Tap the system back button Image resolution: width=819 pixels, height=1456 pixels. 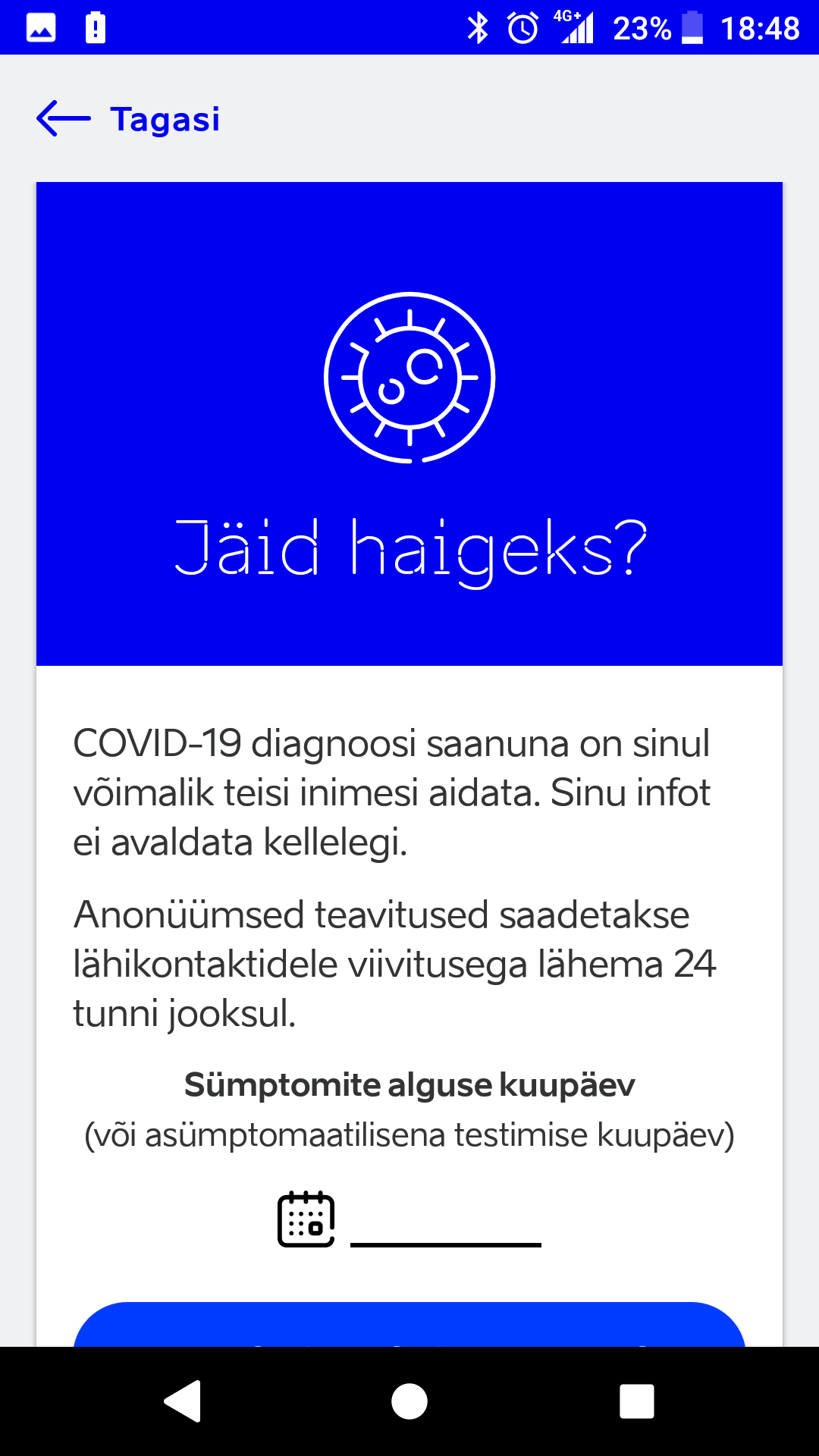click(182, 1401)
